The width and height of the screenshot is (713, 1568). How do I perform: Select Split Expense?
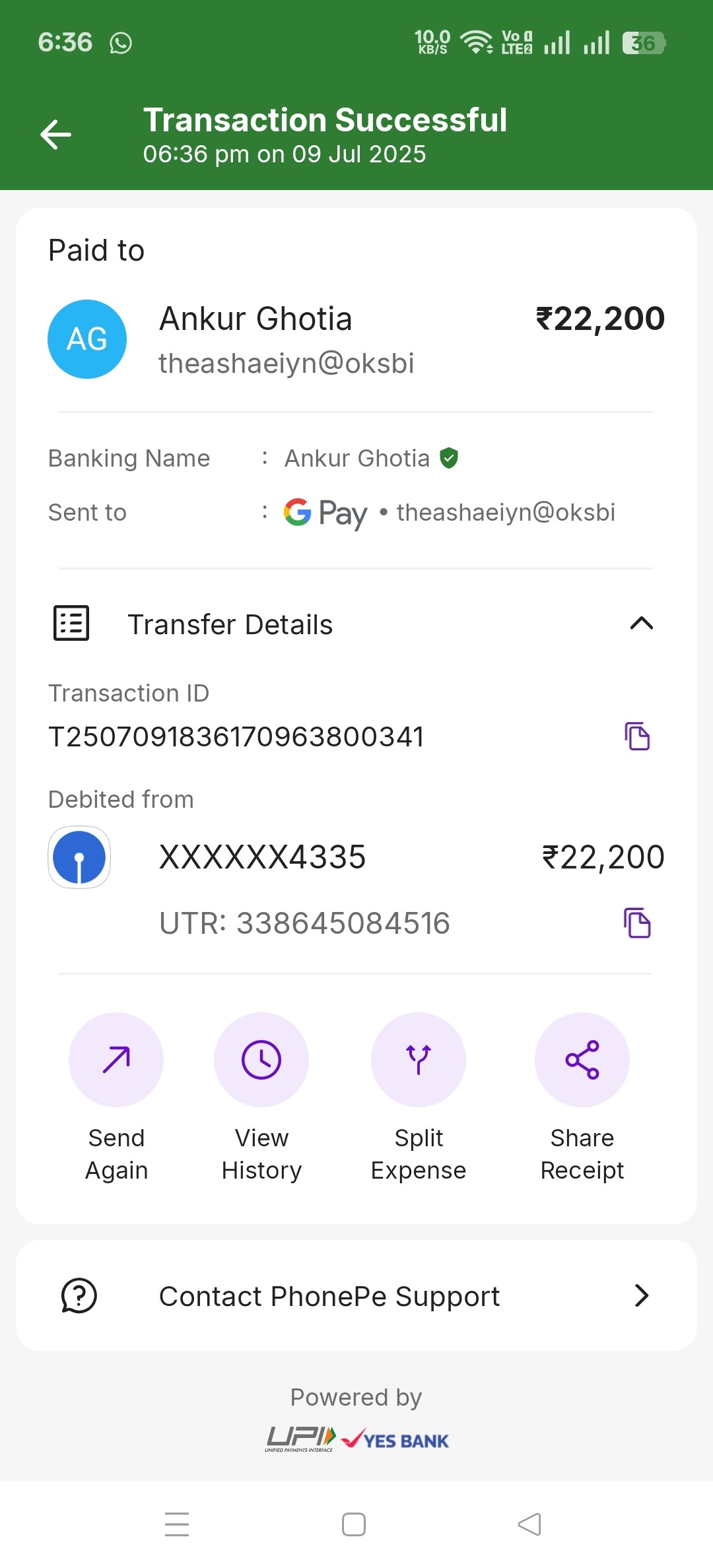point(419,1097)
